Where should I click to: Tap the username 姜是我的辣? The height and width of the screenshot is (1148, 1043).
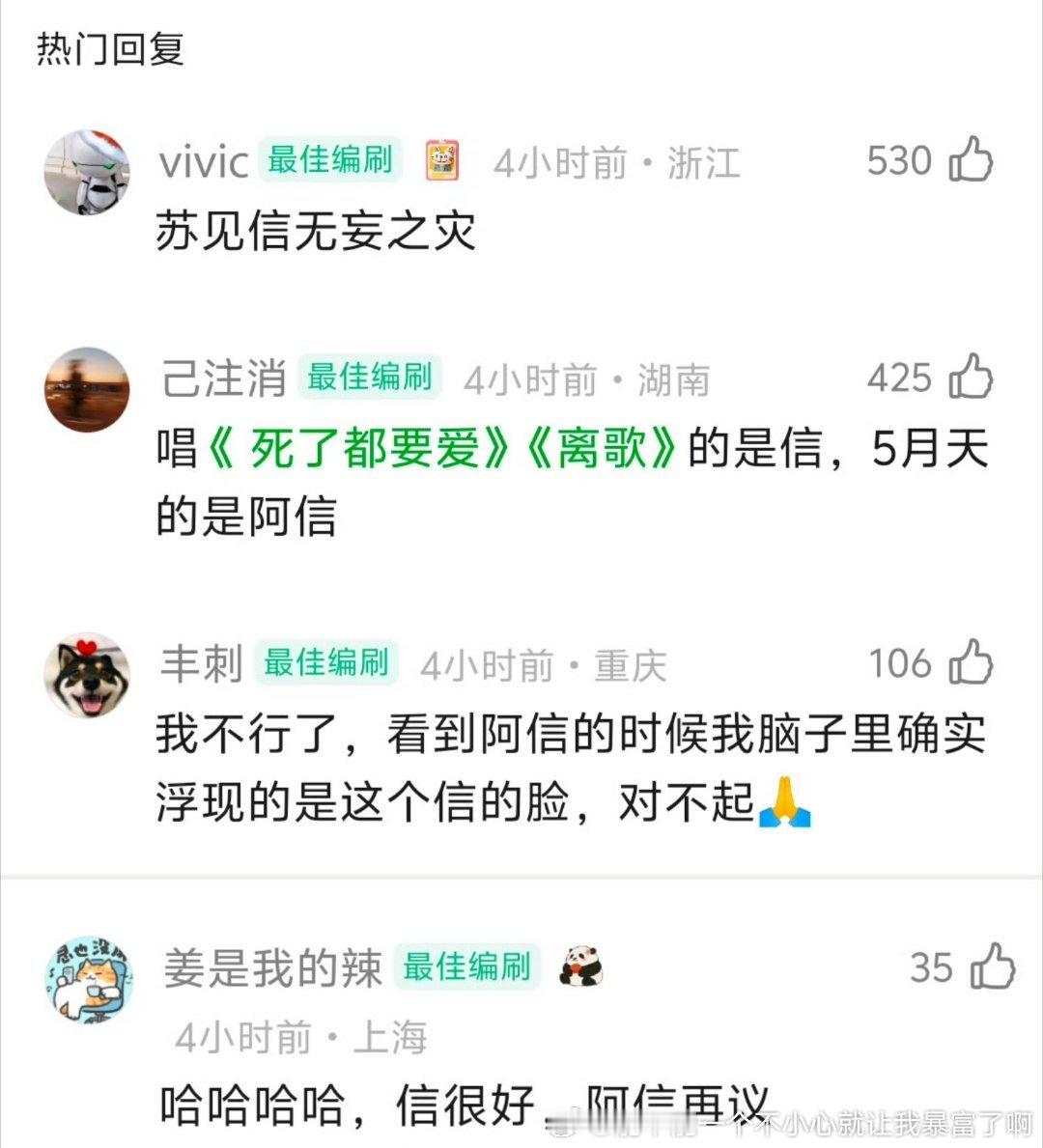click(x=272, y=967)
